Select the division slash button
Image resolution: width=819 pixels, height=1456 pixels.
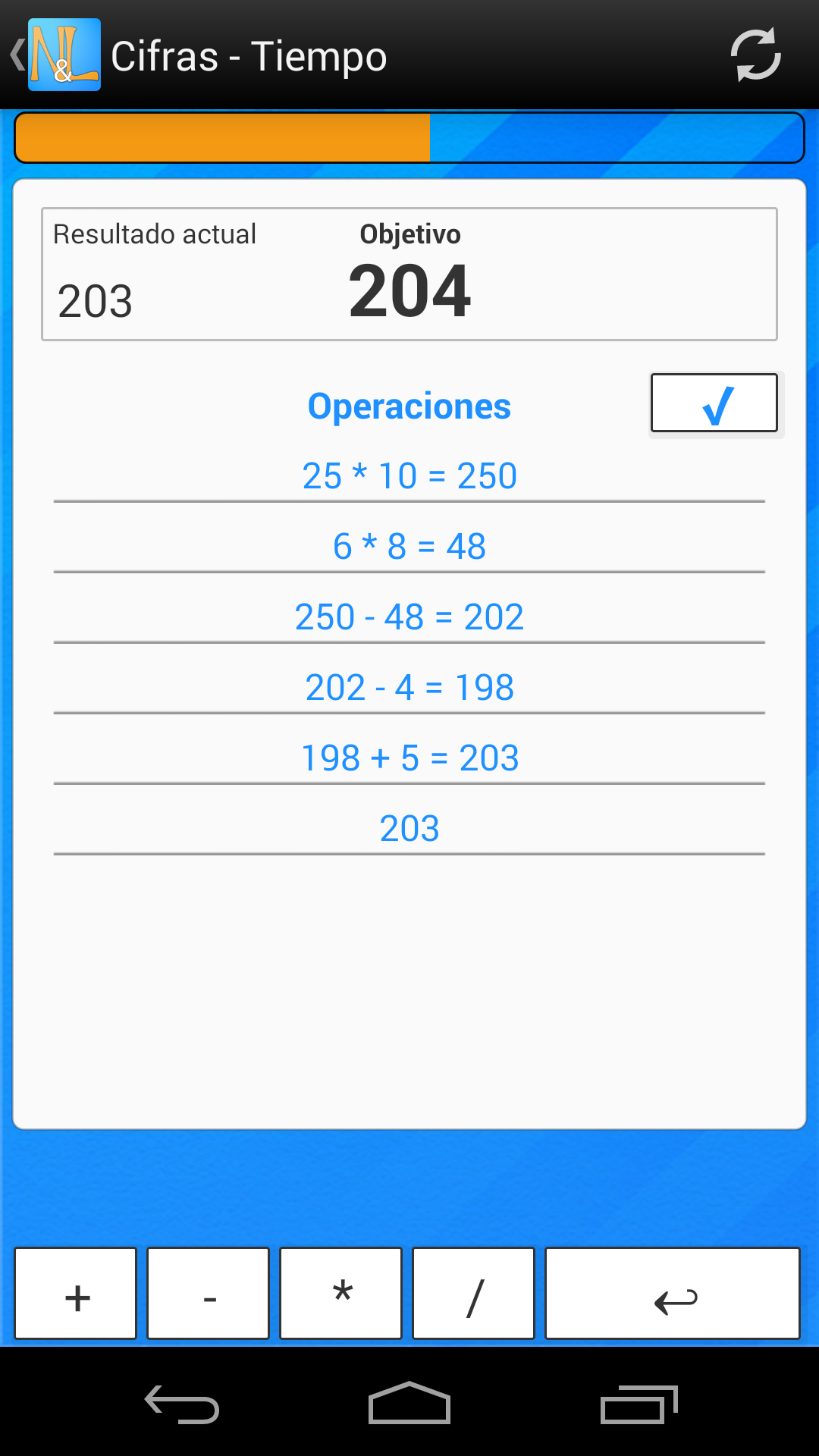pyautogui.click(x=474, y=1294)
